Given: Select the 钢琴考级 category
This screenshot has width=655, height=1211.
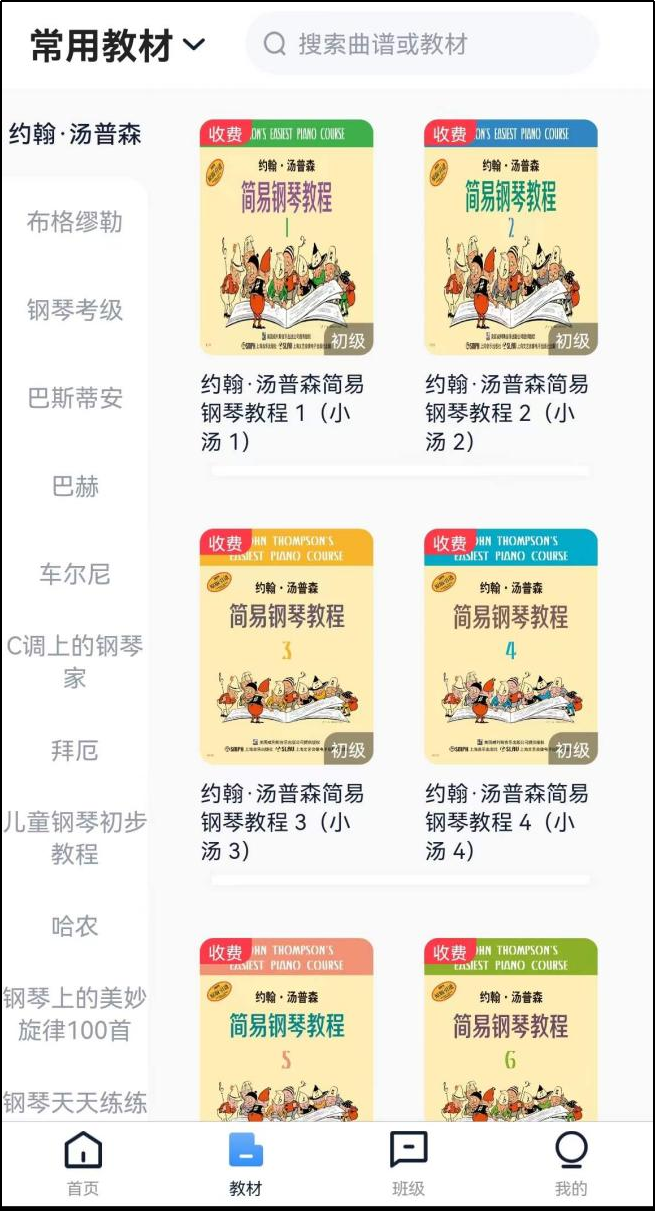Looking at the screenshot, I should pos(75,310).
